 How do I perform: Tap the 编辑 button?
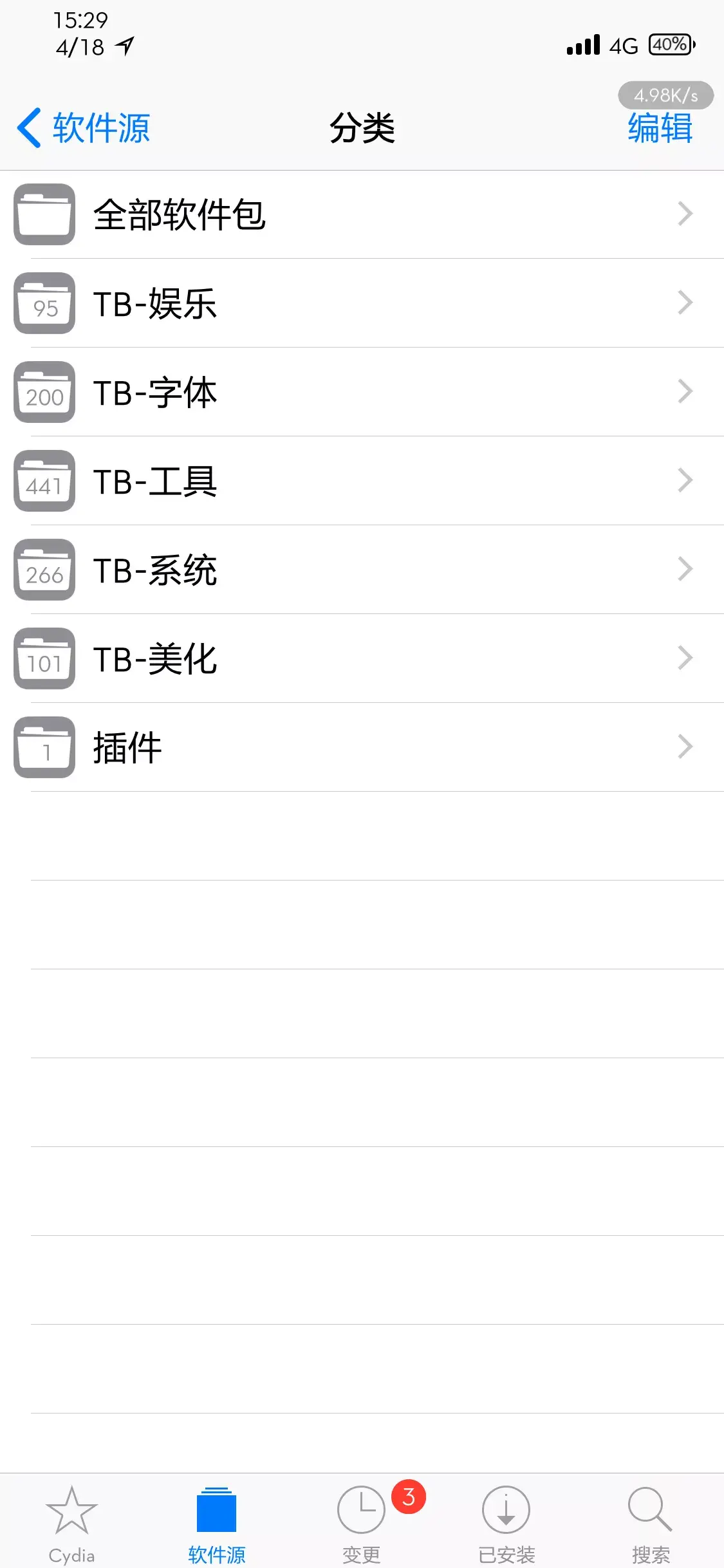660,127
